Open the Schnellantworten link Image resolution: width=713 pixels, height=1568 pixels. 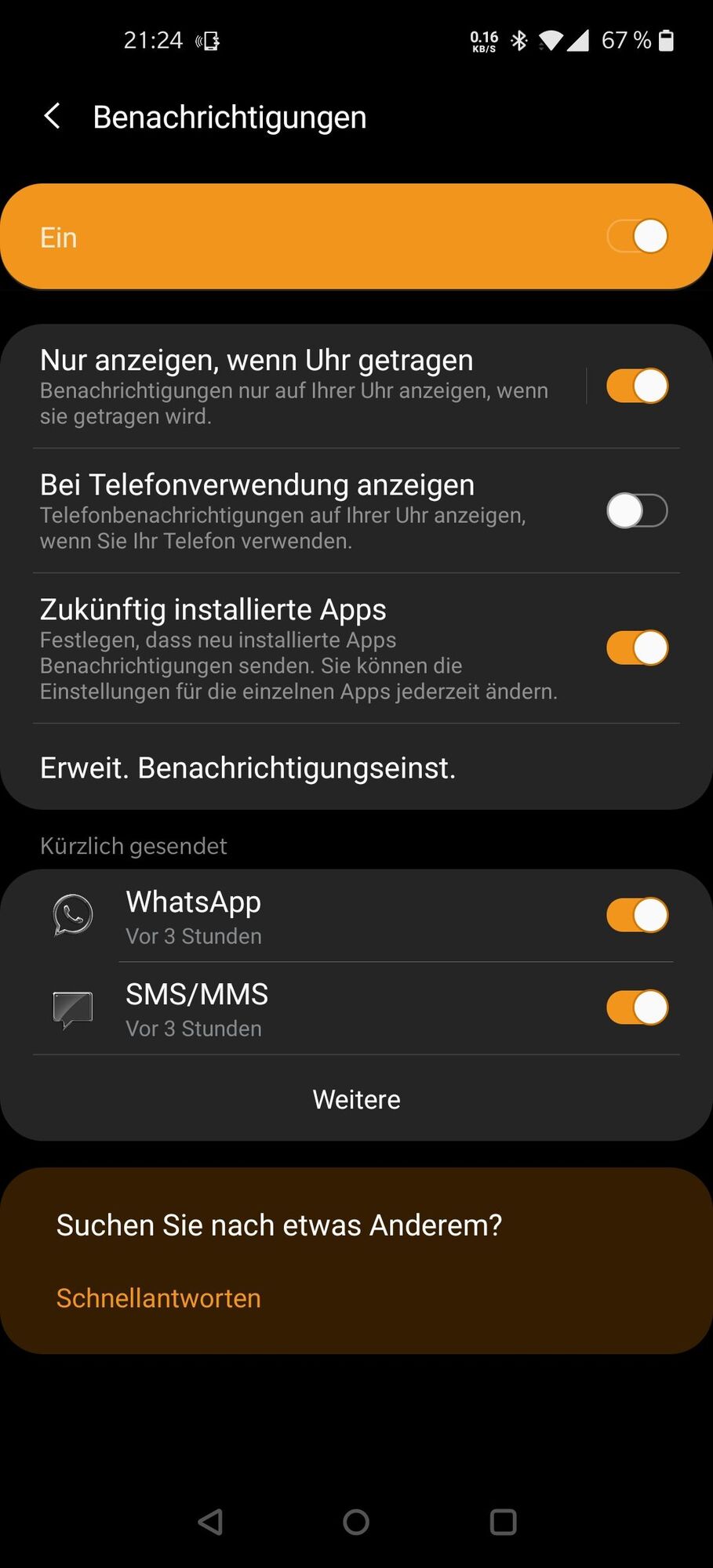[158, 1298]
